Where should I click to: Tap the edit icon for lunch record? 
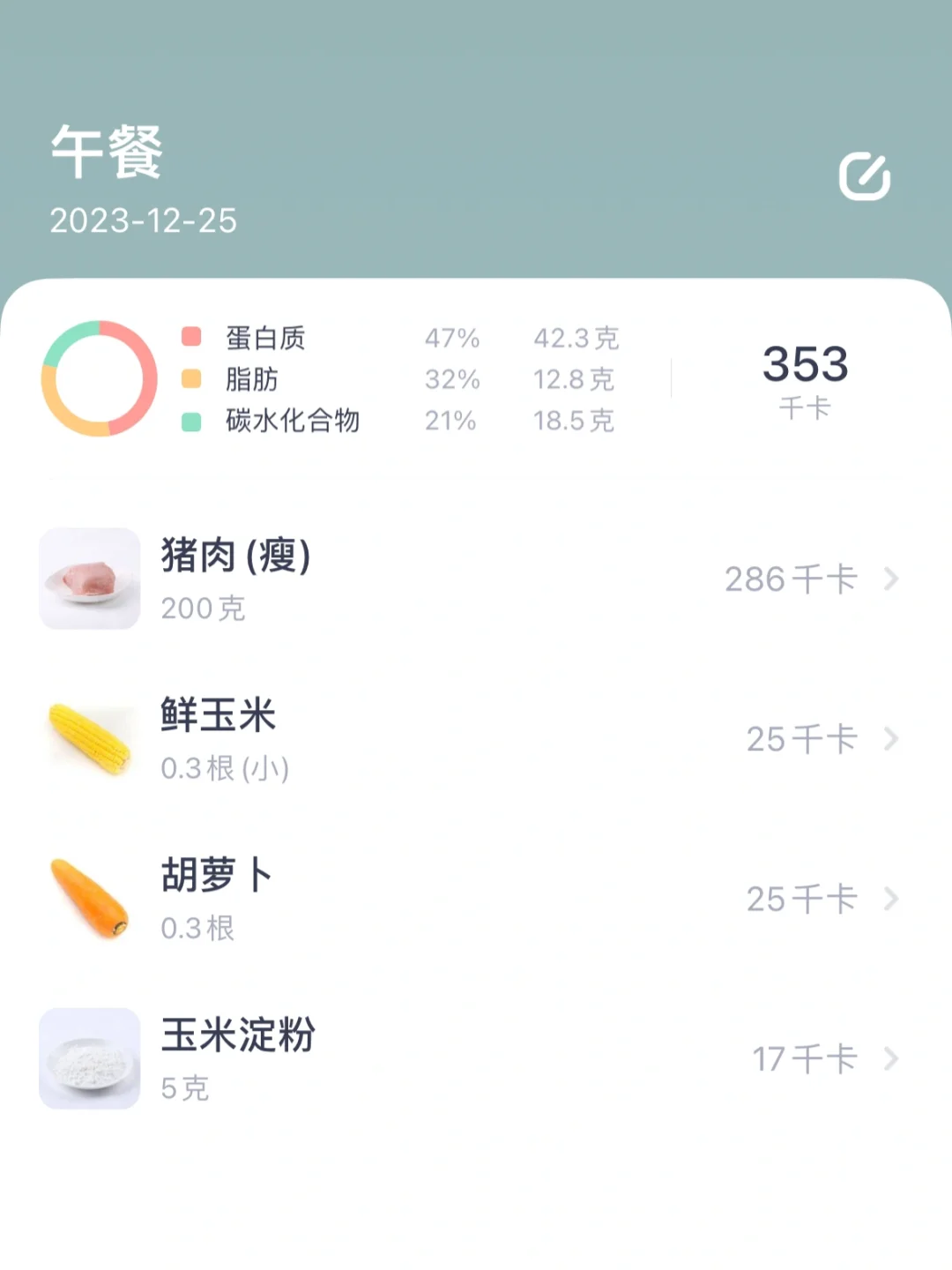(x=864, y=176)
